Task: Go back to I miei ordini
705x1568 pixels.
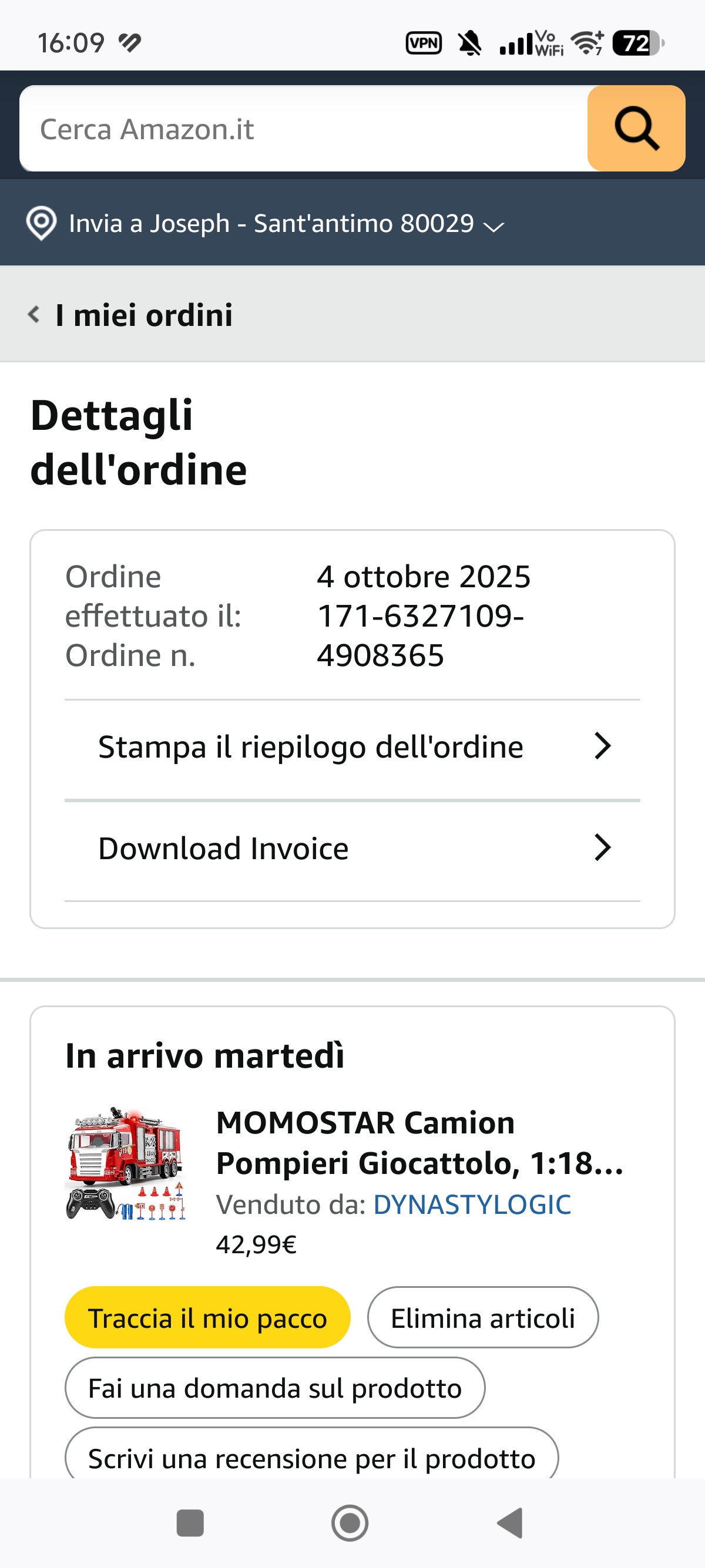Action: pyautogui.click(x=130, y=315)
